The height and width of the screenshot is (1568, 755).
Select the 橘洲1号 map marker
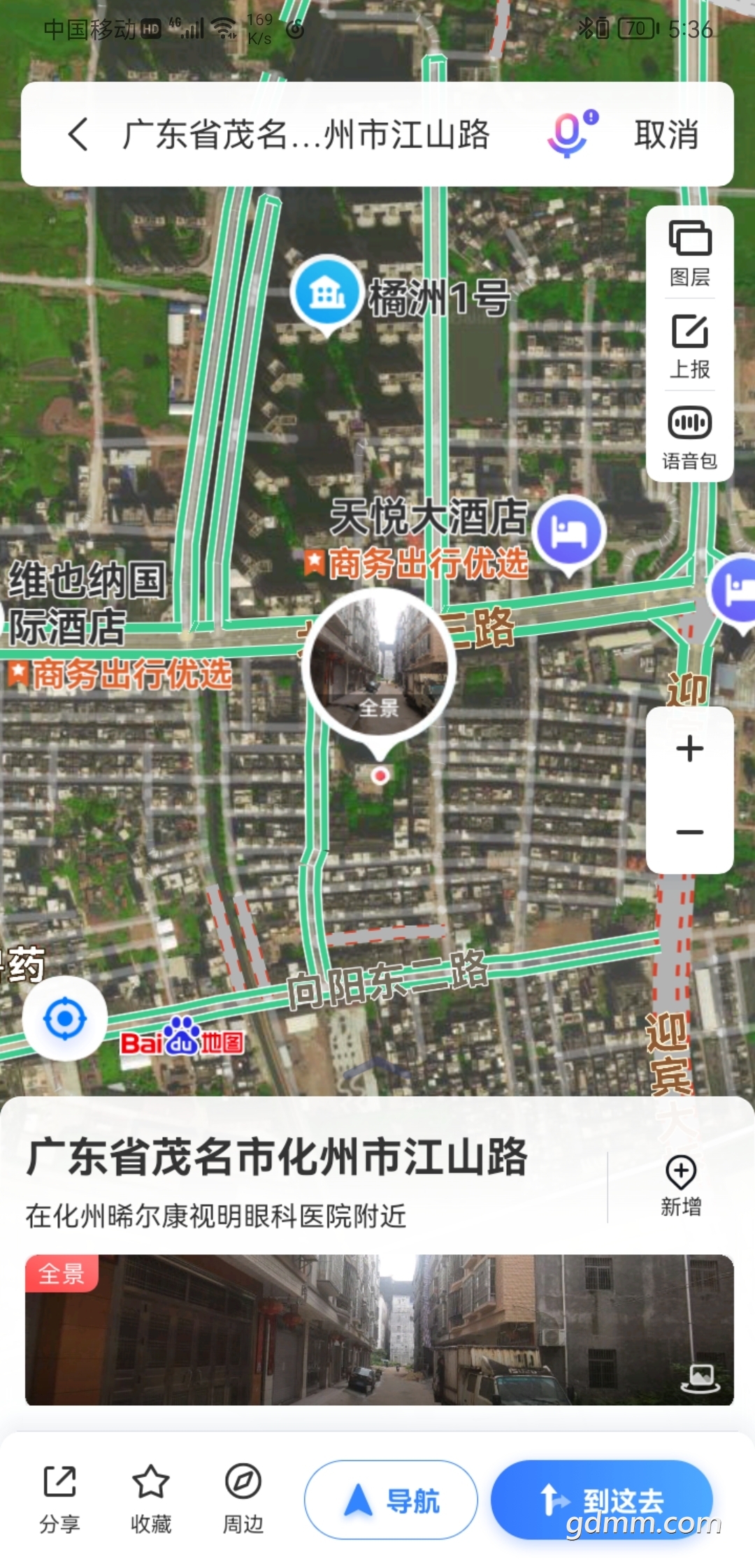pos(326,293)
